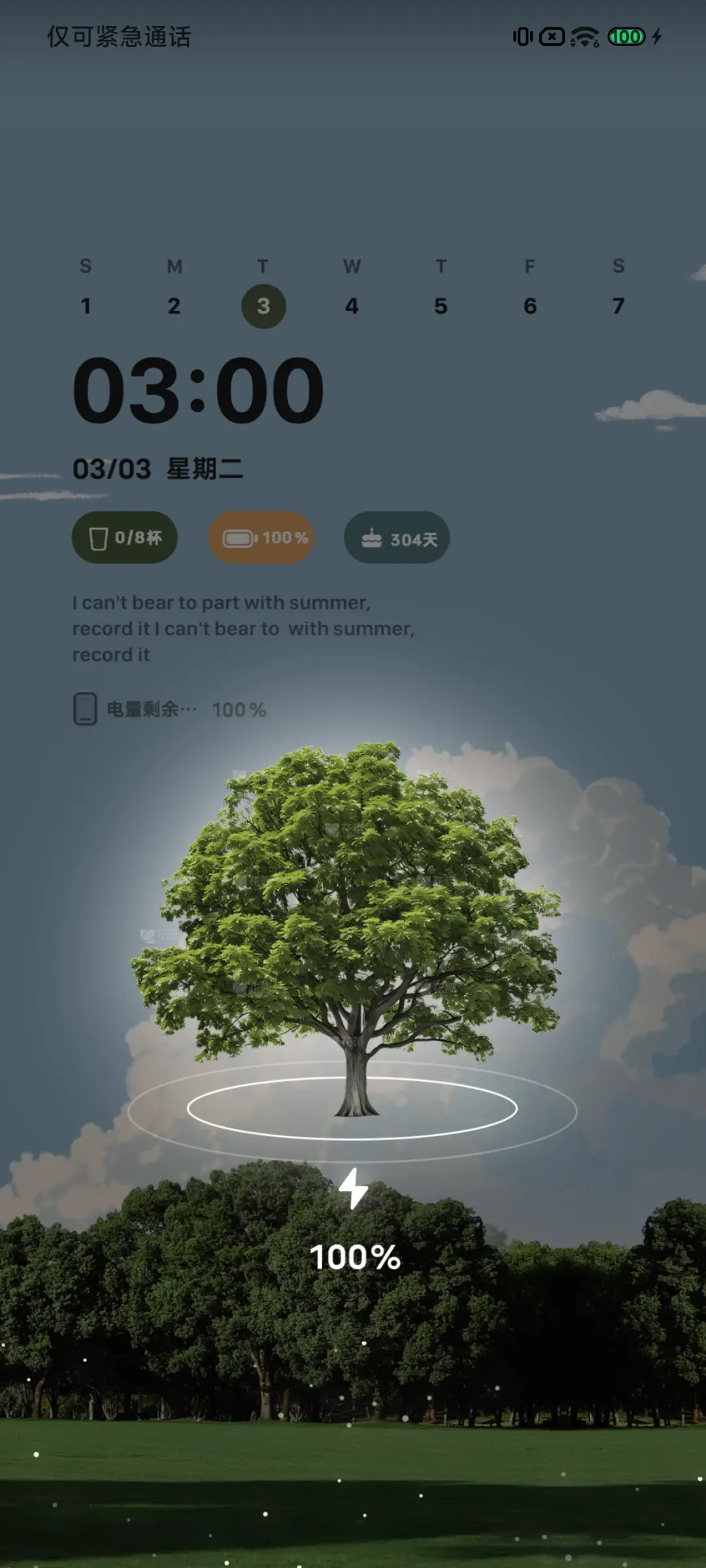Tap the 仅可紧急通话 status text
The width and height of the screenshot is (706, 1568).
tap(119, 37)
